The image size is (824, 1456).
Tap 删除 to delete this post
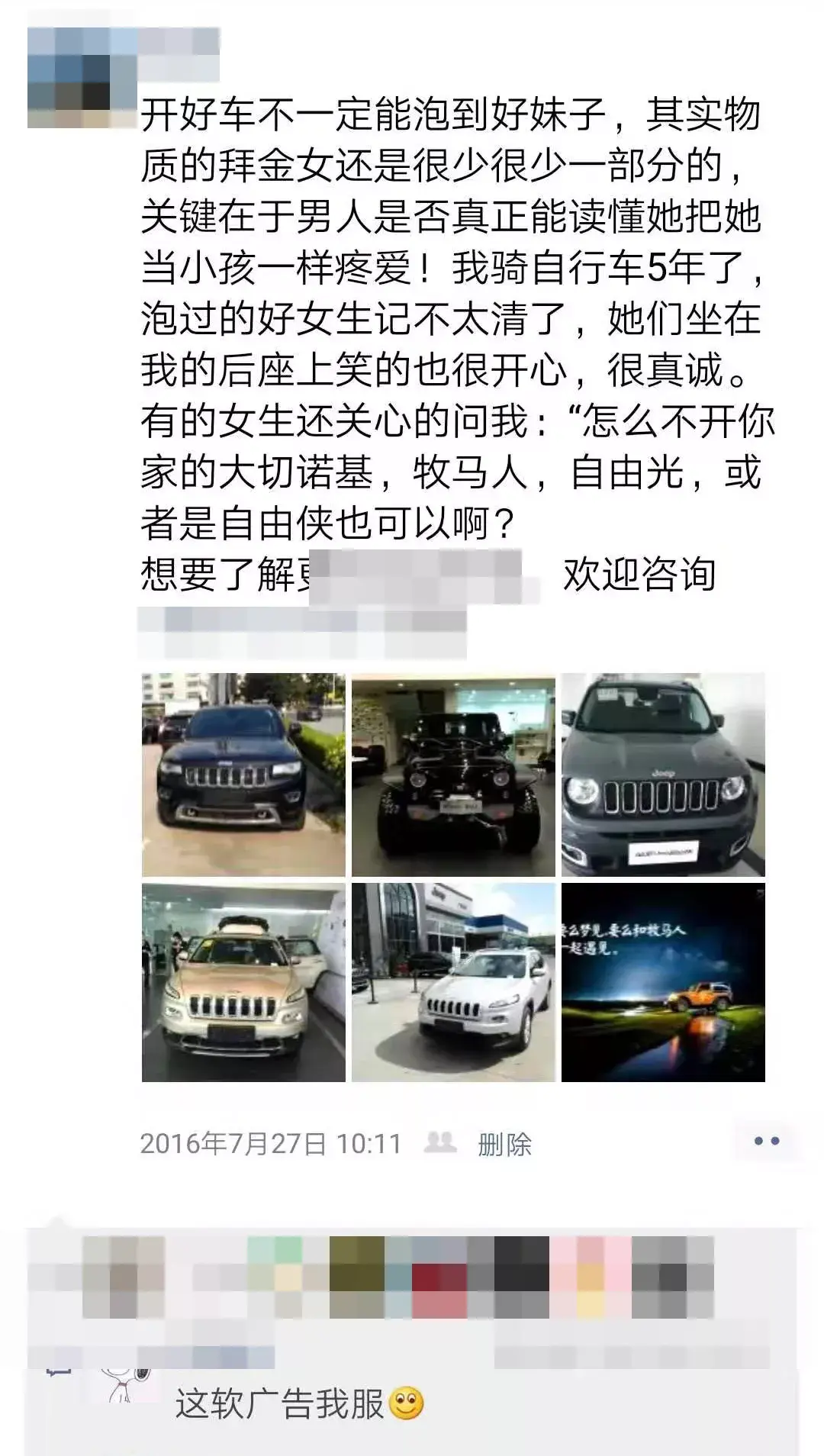[504, 1144]
